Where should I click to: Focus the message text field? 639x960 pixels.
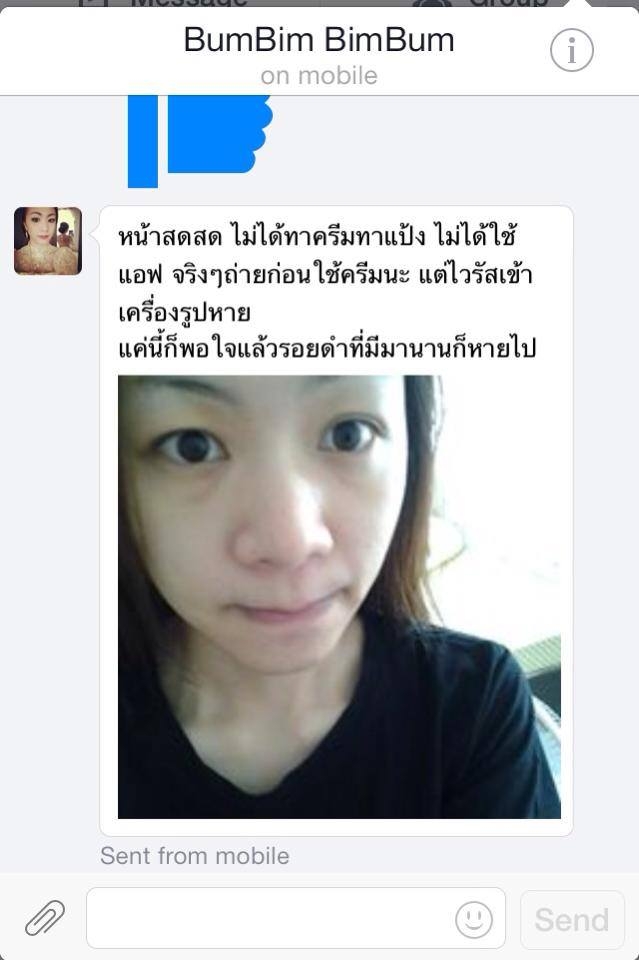coord(270,918)
